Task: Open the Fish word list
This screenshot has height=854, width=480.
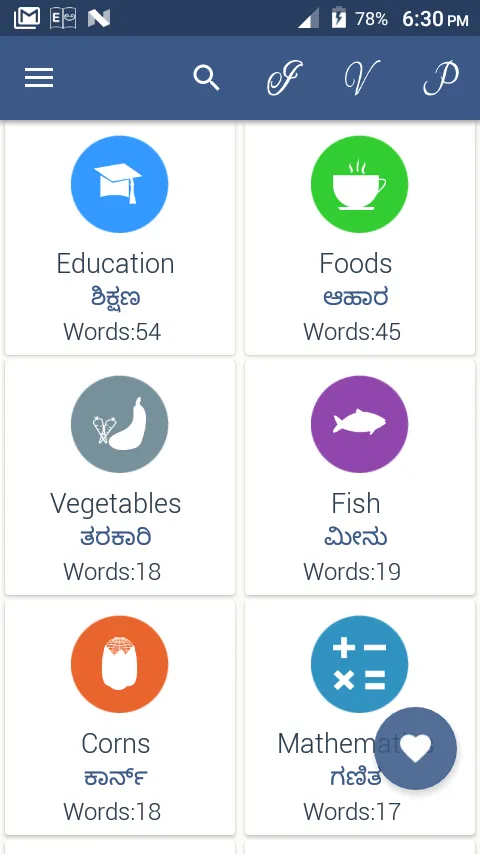Action: point(360,478)
